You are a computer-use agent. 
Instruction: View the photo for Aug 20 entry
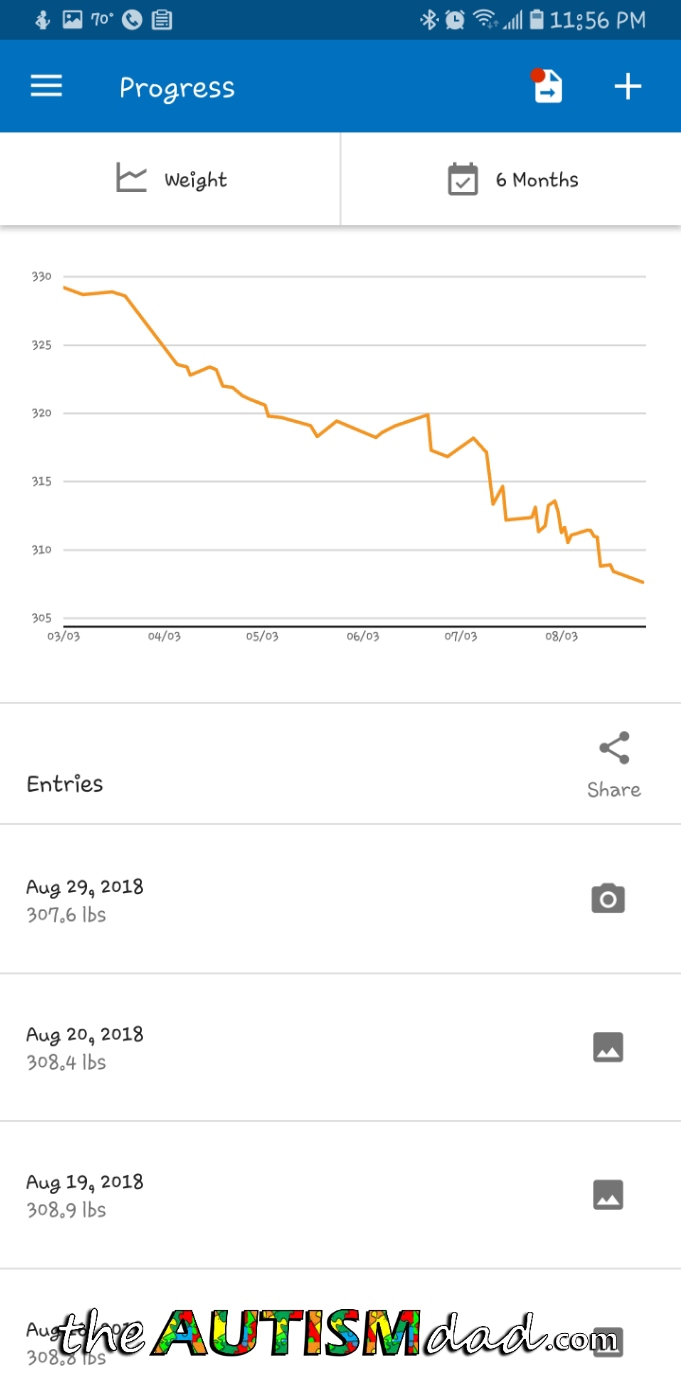608,1047
